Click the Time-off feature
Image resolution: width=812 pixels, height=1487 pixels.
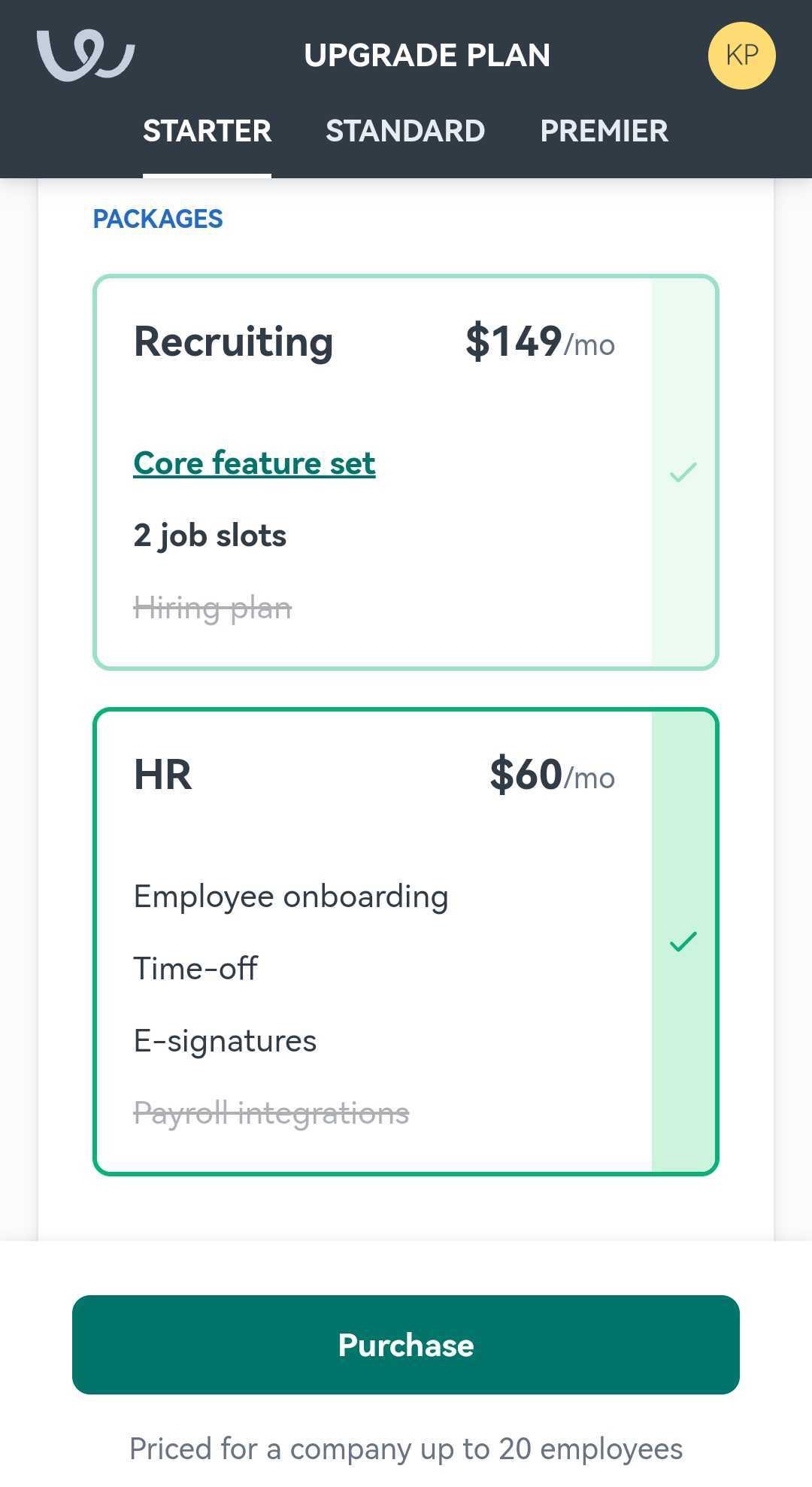(195, 968)
